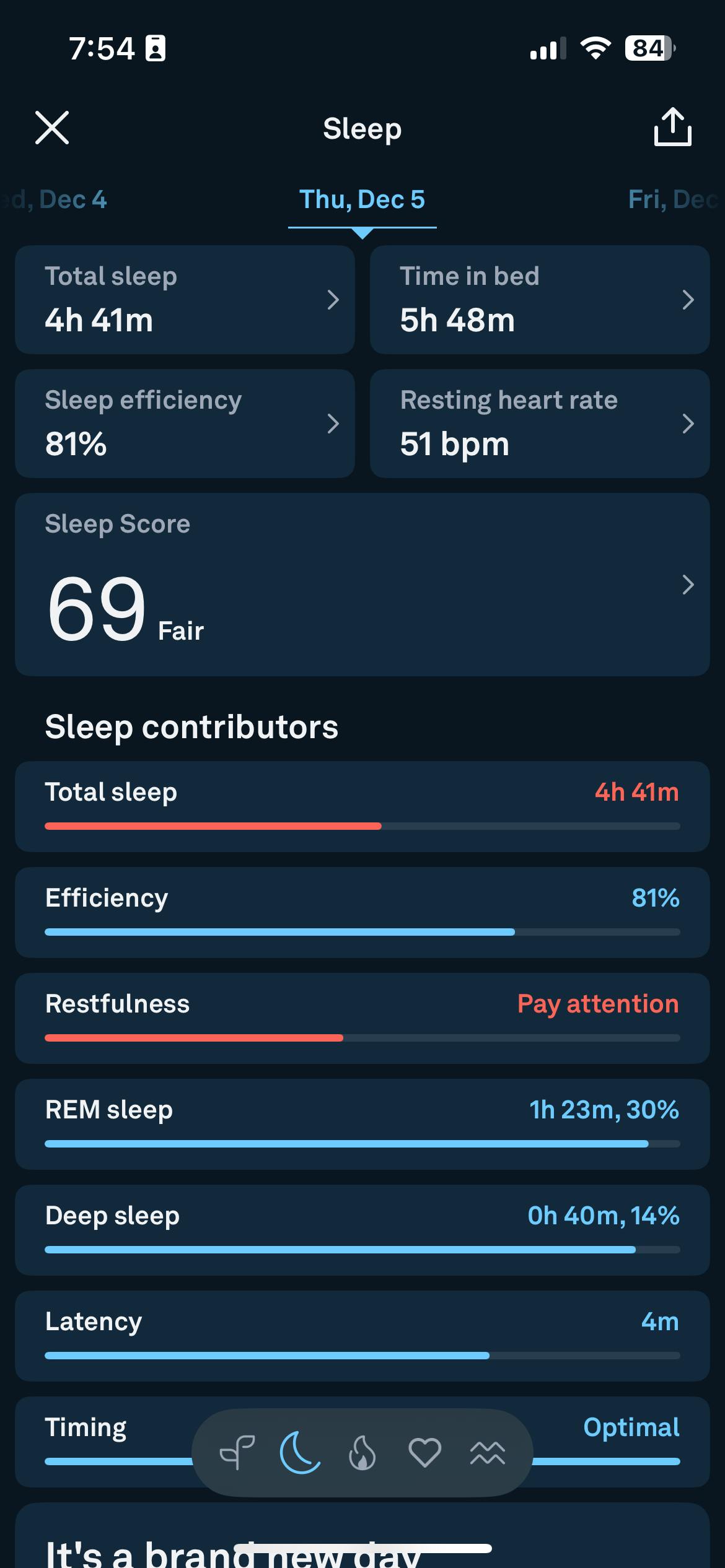Open the Sleep Score details

click(x=362, y=584)
